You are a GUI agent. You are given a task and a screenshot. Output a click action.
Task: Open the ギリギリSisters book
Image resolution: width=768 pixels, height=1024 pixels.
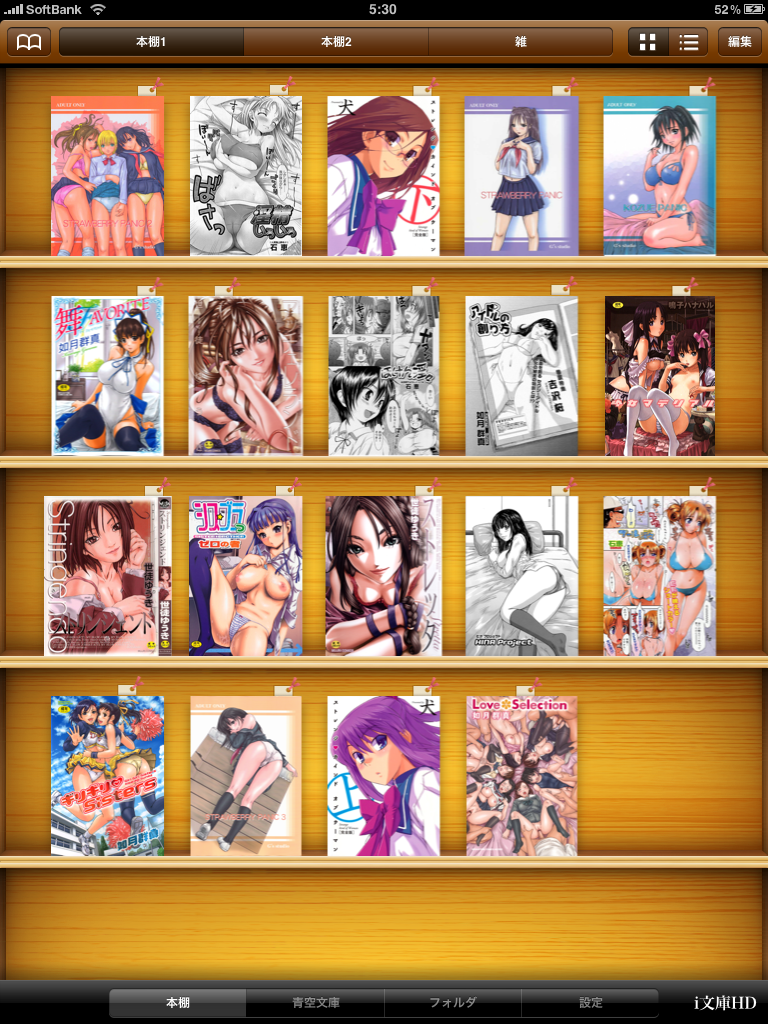tap(107, 776)
